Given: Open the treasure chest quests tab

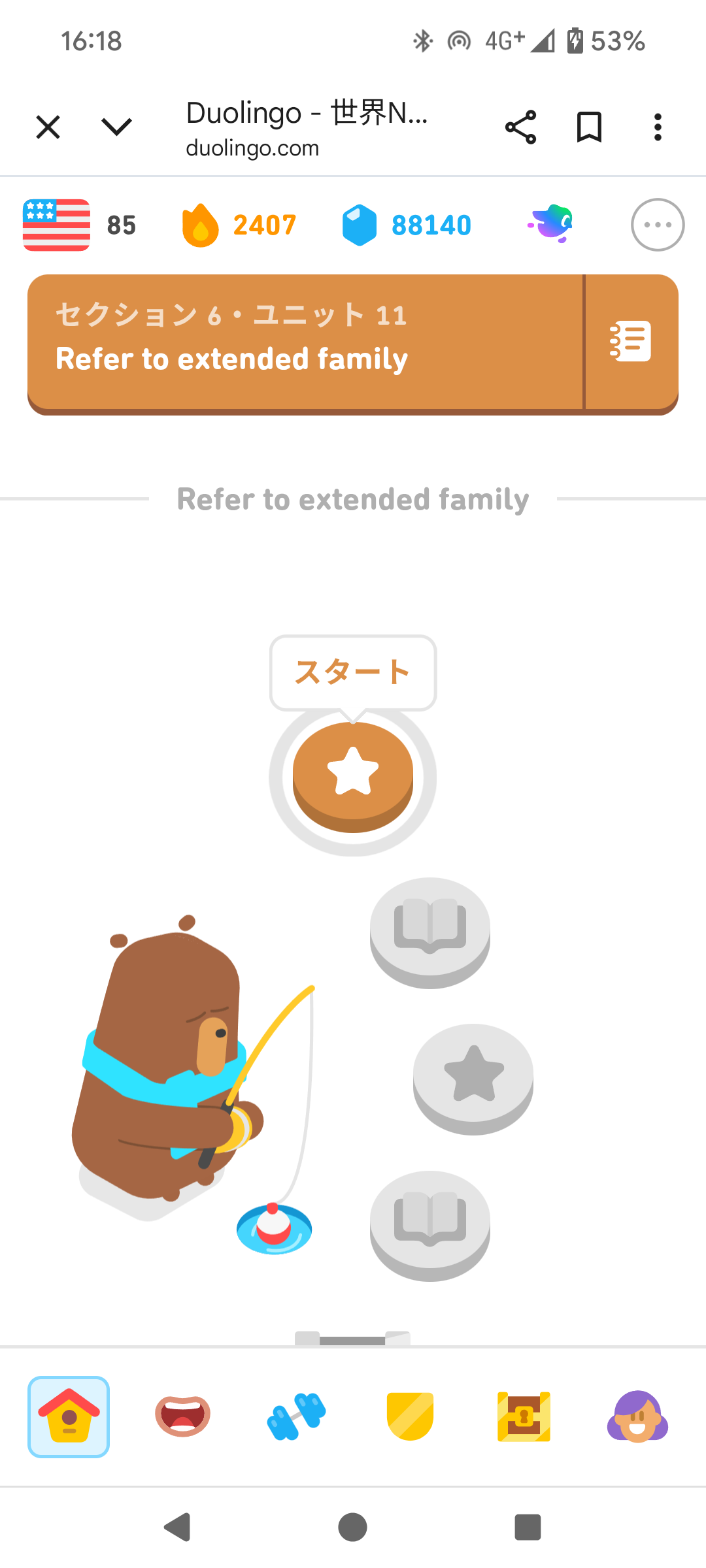Looking at the screenshot, I should click(x=524, y=1416).
